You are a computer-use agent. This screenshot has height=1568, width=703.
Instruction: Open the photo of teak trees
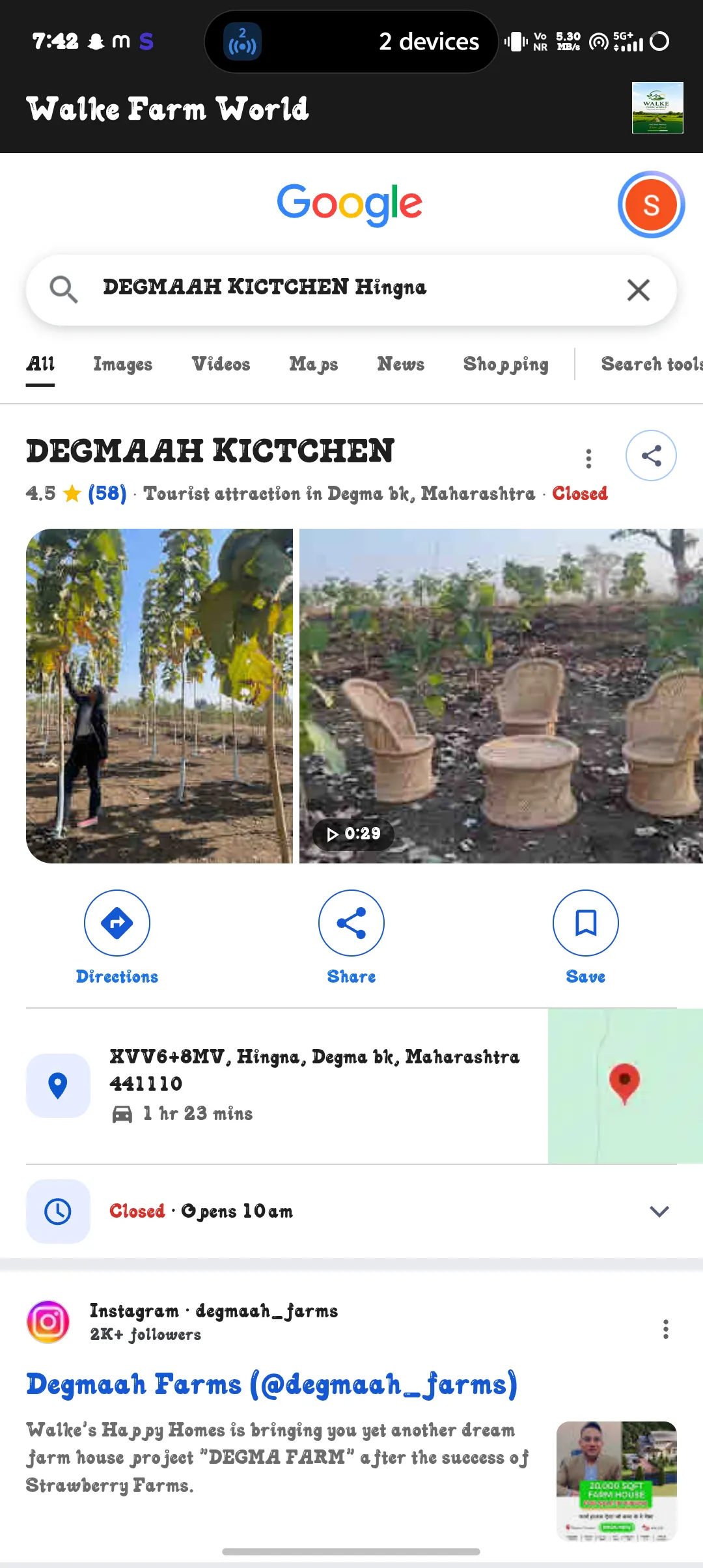[159, 696]
